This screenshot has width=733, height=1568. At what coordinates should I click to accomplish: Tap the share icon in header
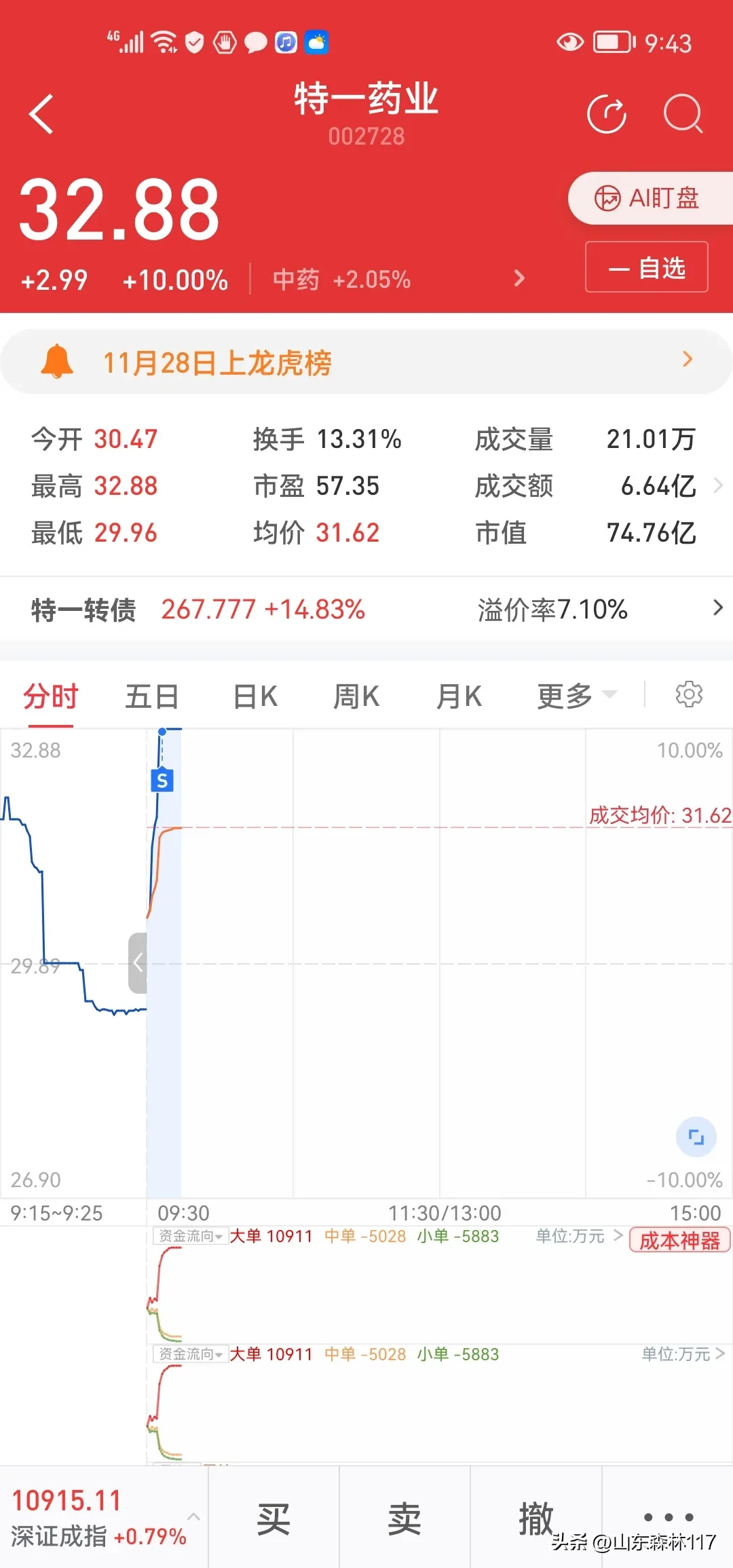point(607,114)
